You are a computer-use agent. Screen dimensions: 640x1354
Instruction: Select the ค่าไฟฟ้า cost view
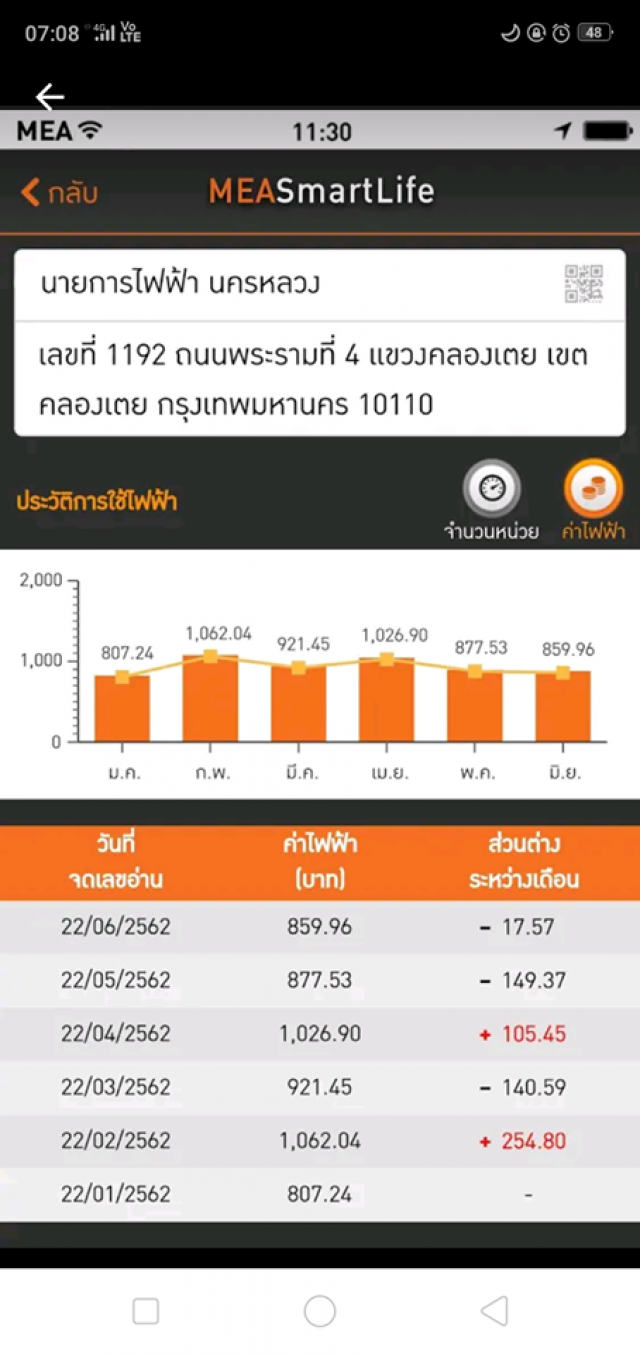click(x=593, y=501)
